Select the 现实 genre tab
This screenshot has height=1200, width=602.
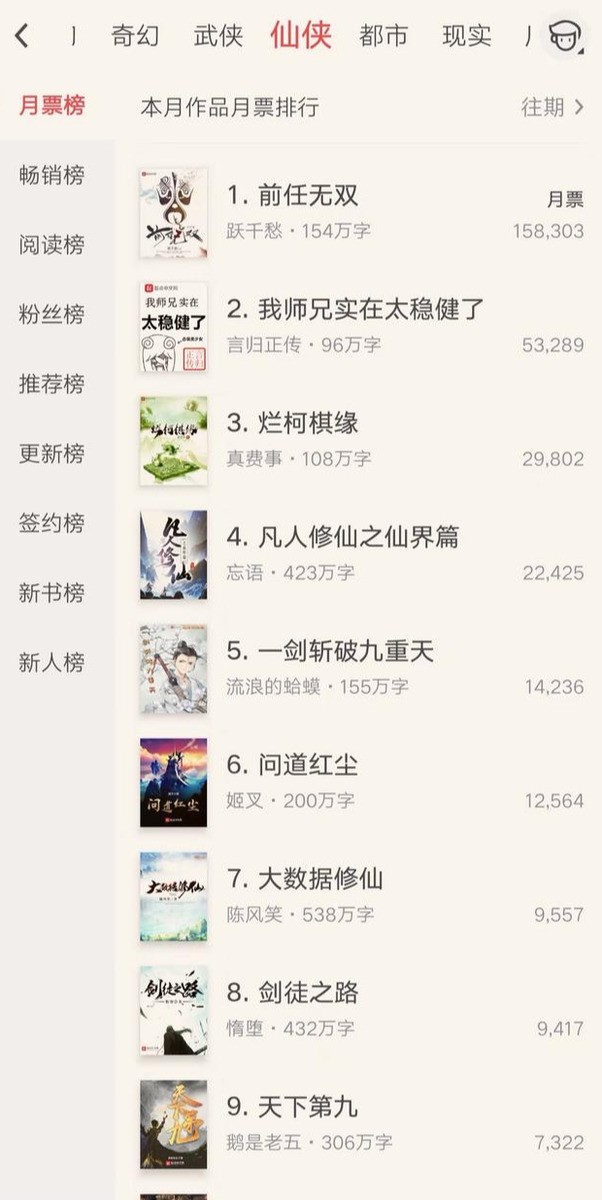[x=466, y=37]
